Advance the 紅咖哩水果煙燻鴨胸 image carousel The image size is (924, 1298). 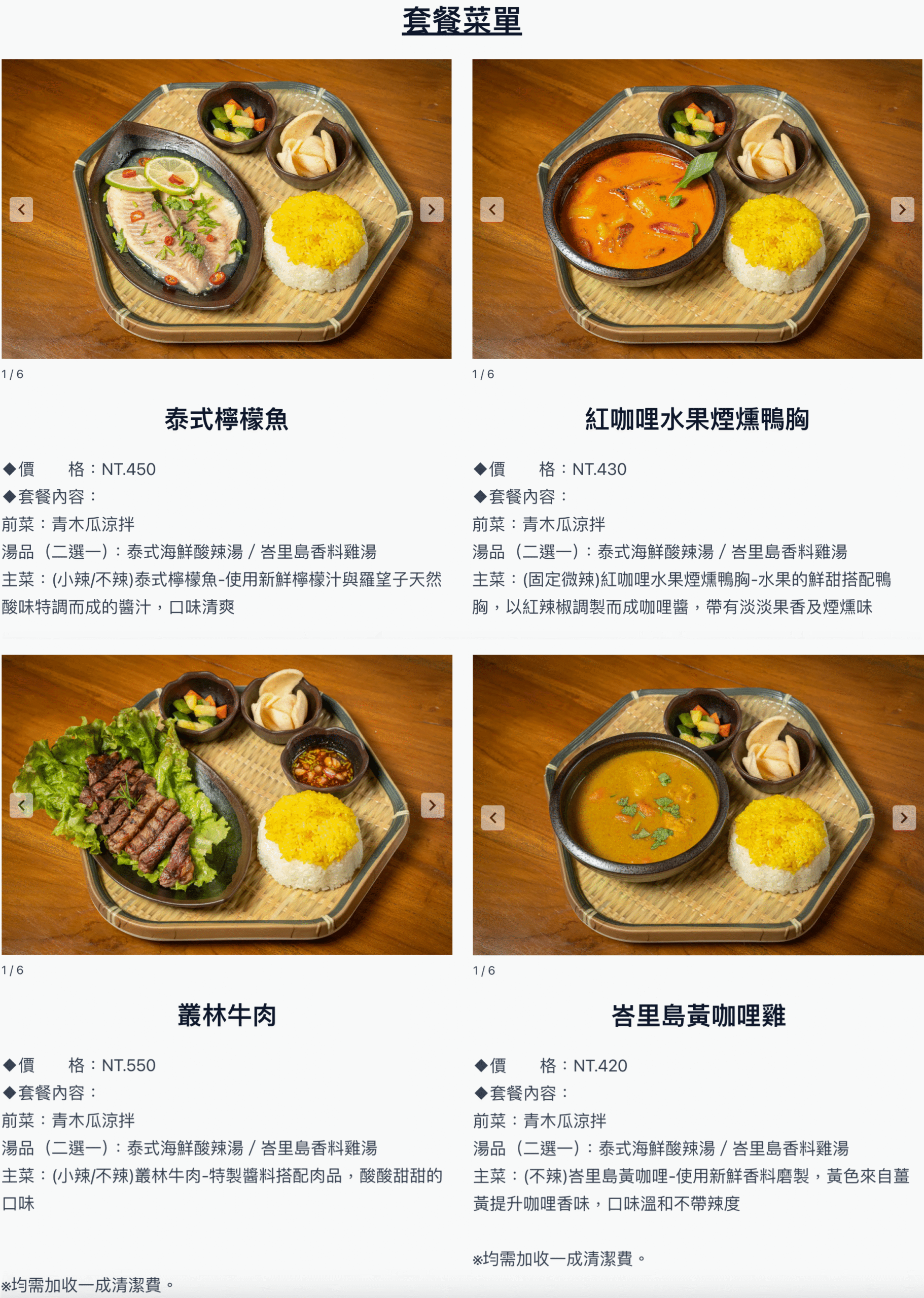click(904, 210)
